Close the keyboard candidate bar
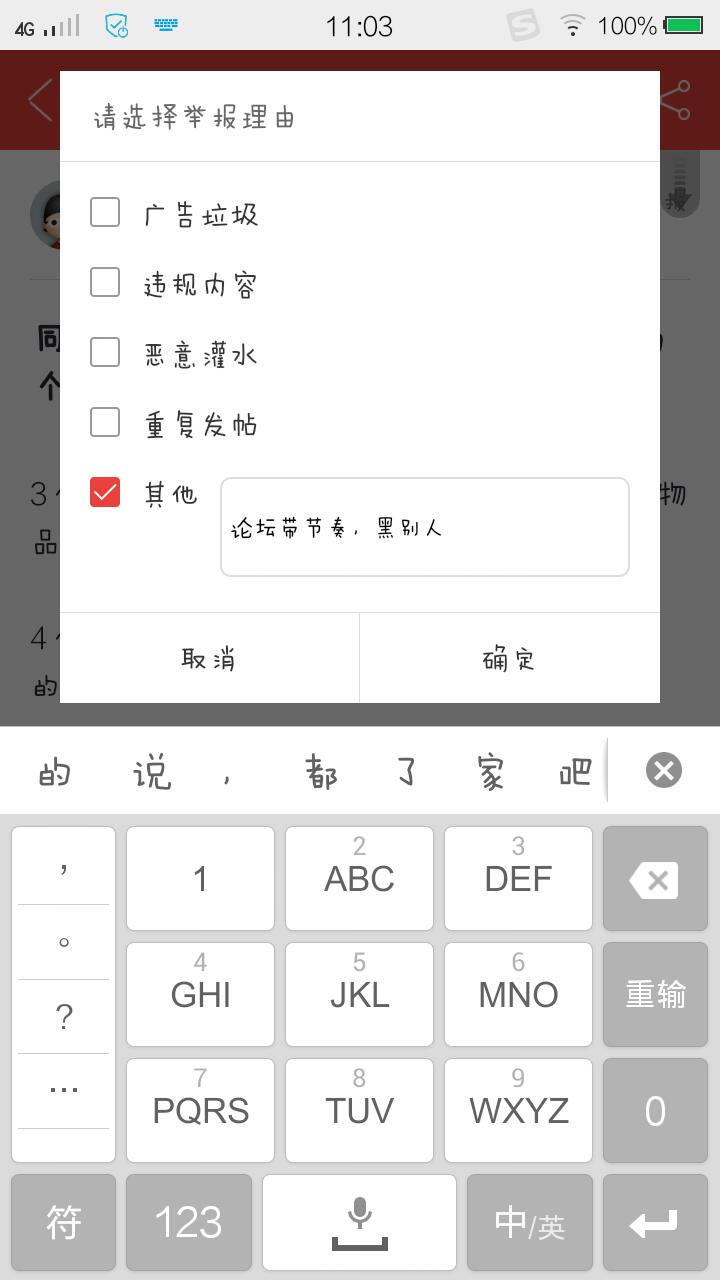720x1280 pixels. pyautogui.click(x=663, y=770)
